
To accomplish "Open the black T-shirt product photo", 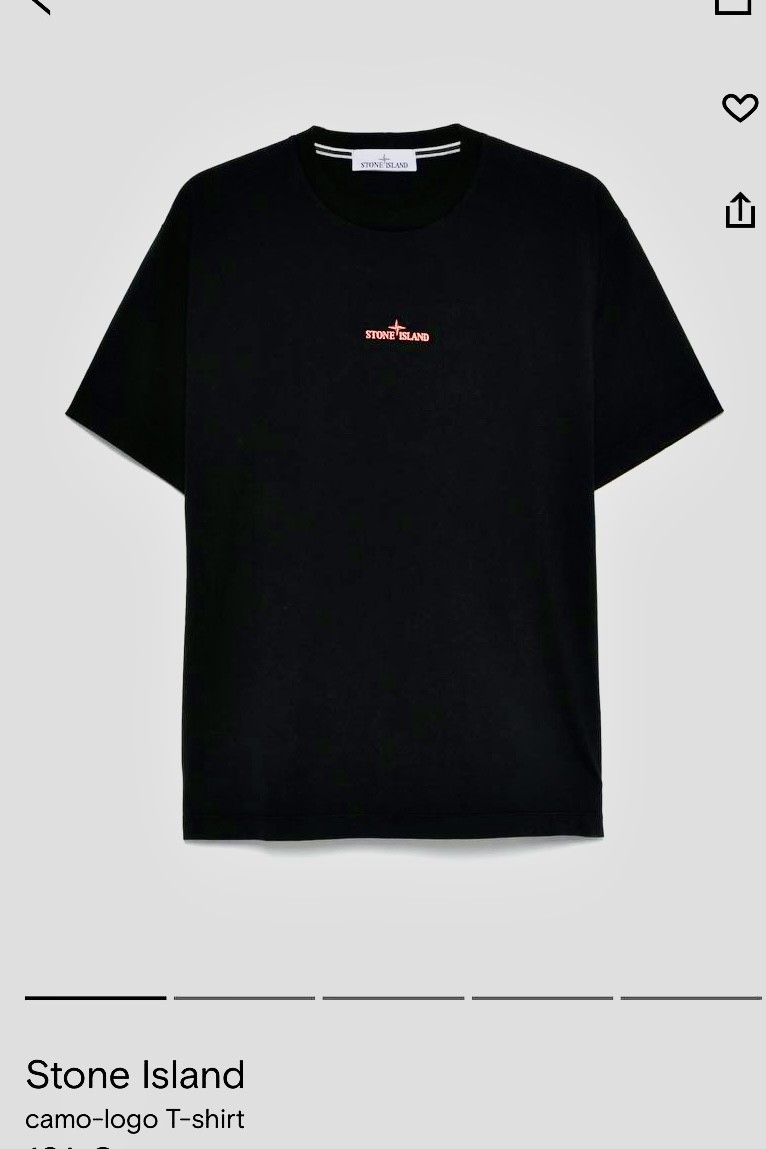I will (x=394, y=480).
